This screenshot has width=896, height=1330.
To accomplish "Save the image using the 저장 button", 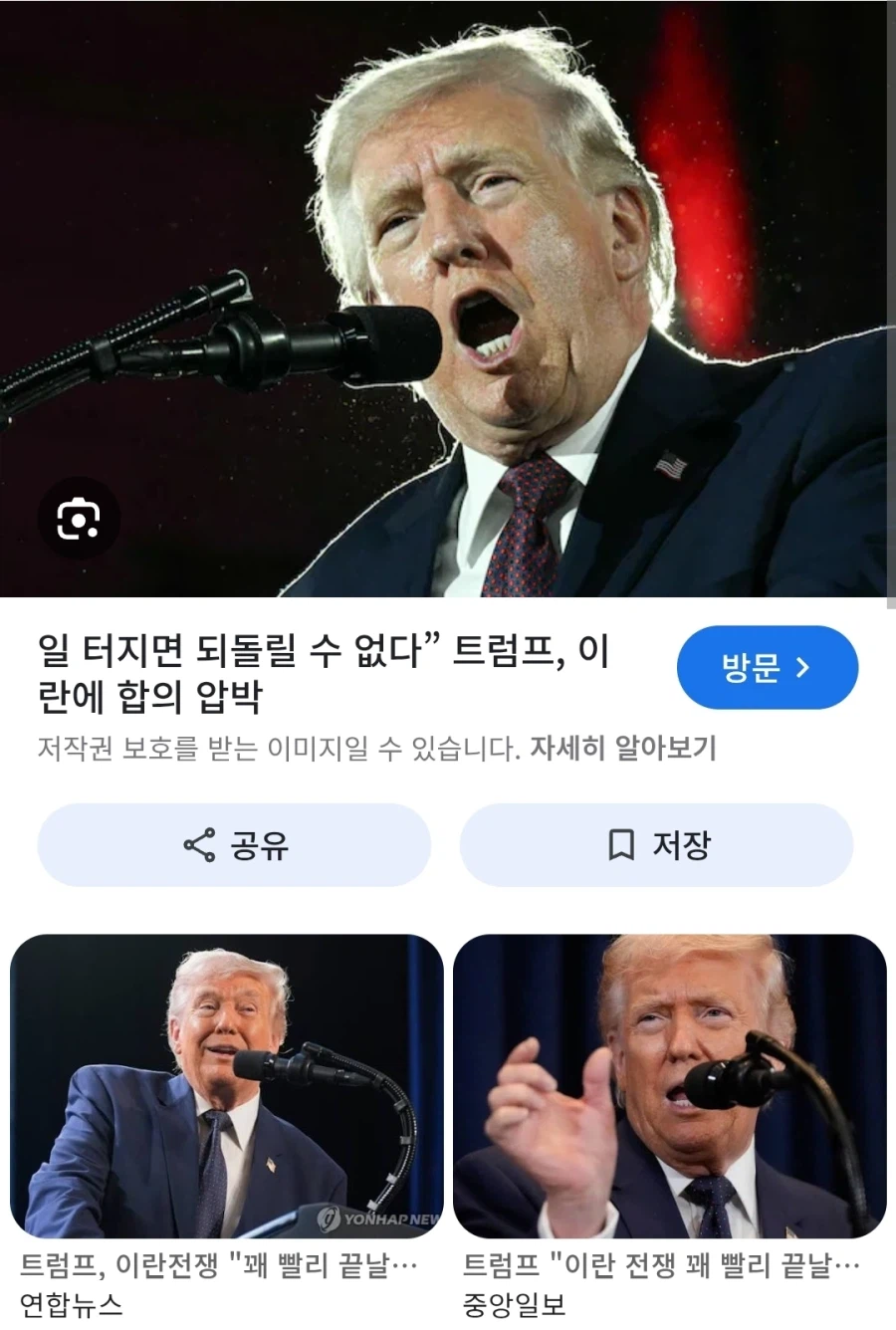I will coord(657,844).
